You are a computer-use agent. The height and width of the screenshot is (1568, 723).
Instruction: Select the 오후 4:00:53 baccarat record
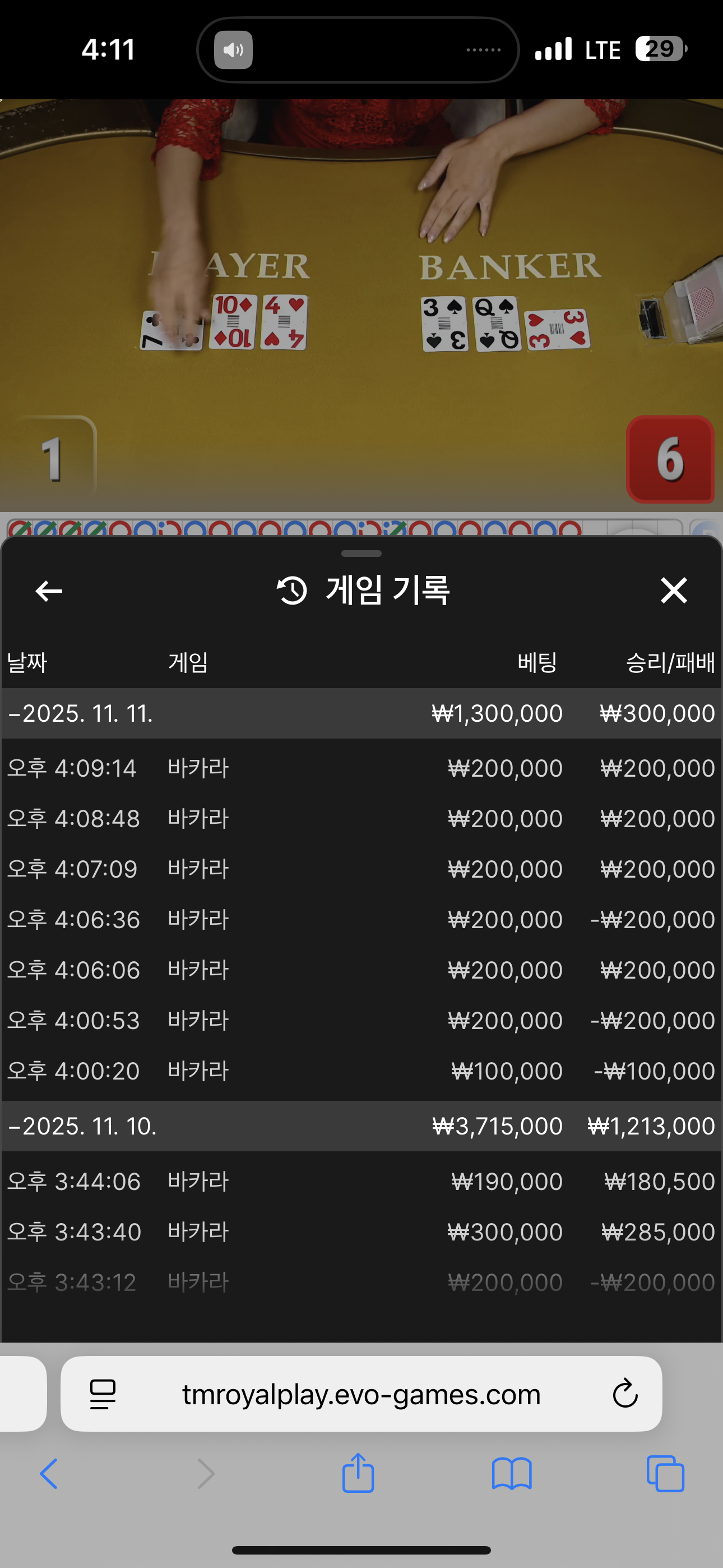pyautogui.click(x=360, y=1020)
